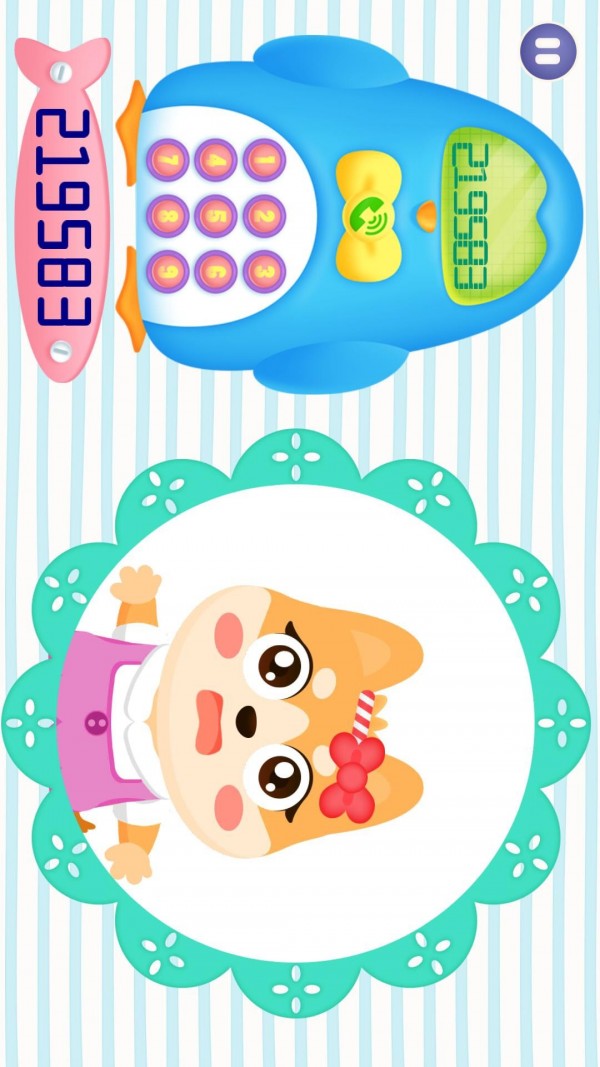Pause the game
The image size is (600, 1067).
tap(548, 51)
